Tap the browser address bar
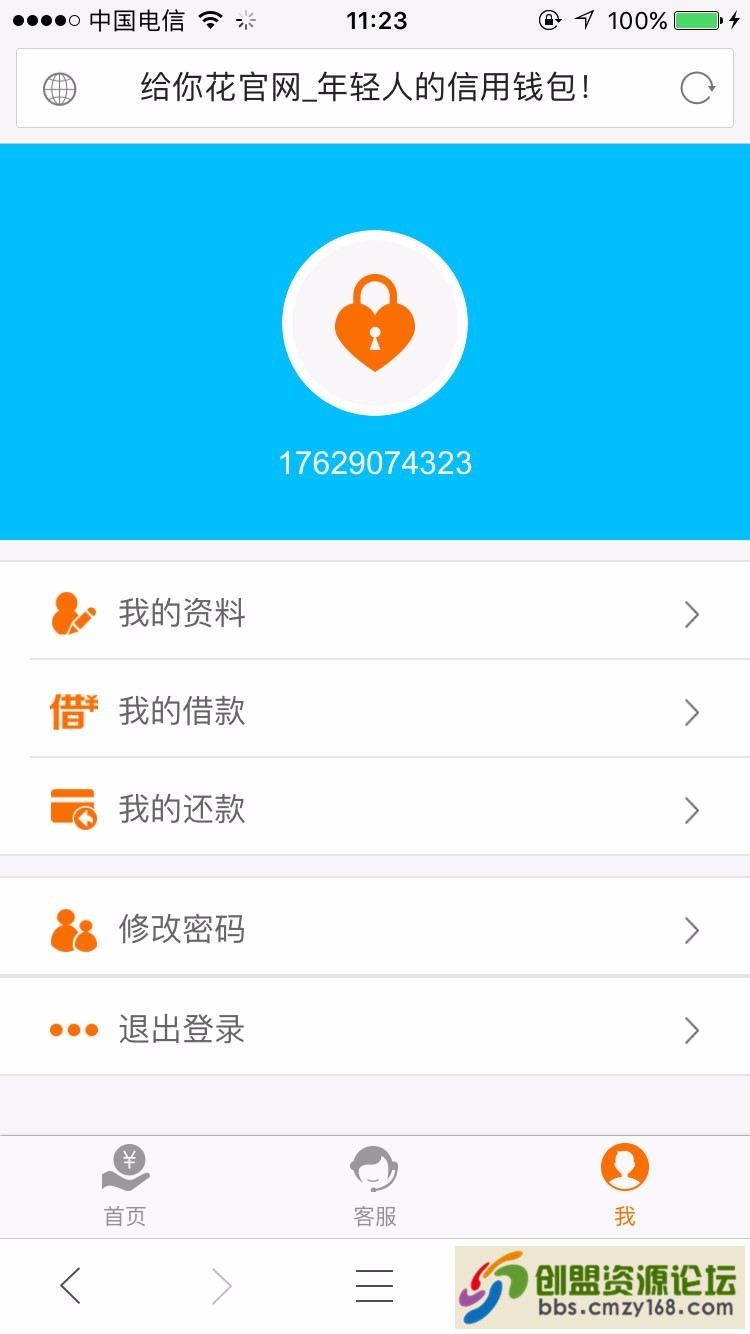750x1334 pixels. (365, 89)
